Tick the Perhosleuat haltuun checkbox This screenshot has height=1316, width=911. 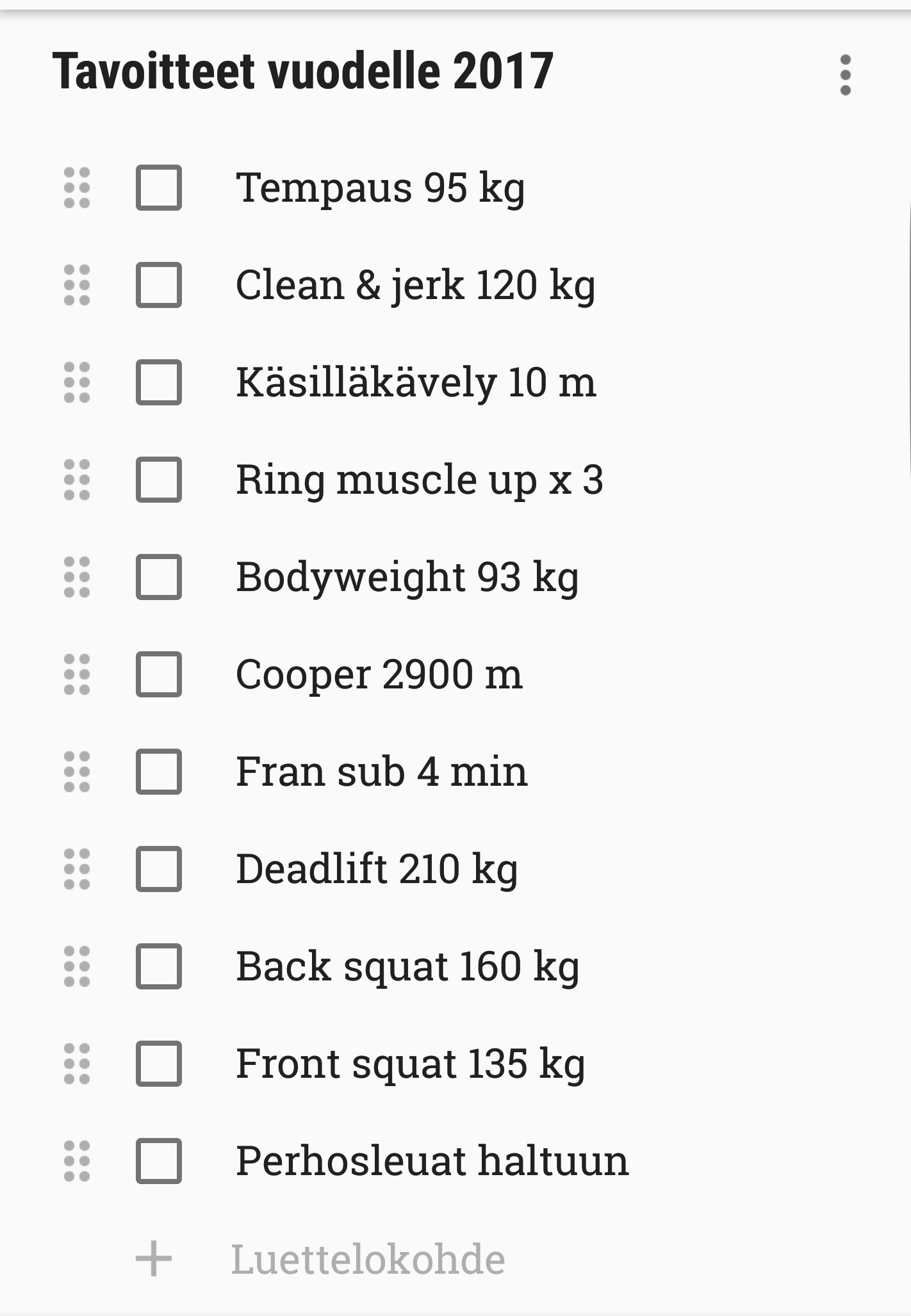[x=158, y=1161]
